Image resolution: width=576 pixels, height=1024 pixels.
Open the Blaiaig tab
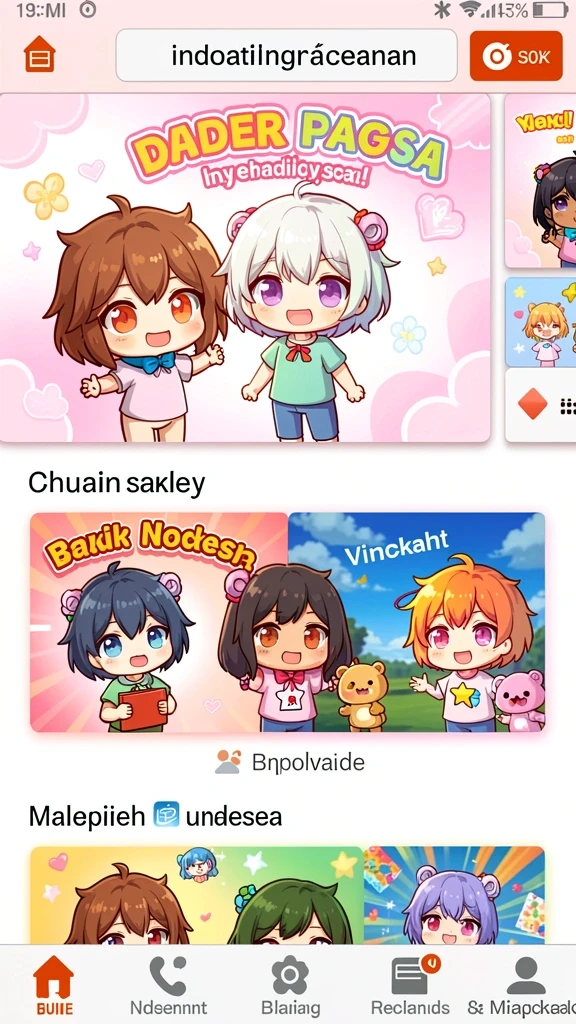290,984
